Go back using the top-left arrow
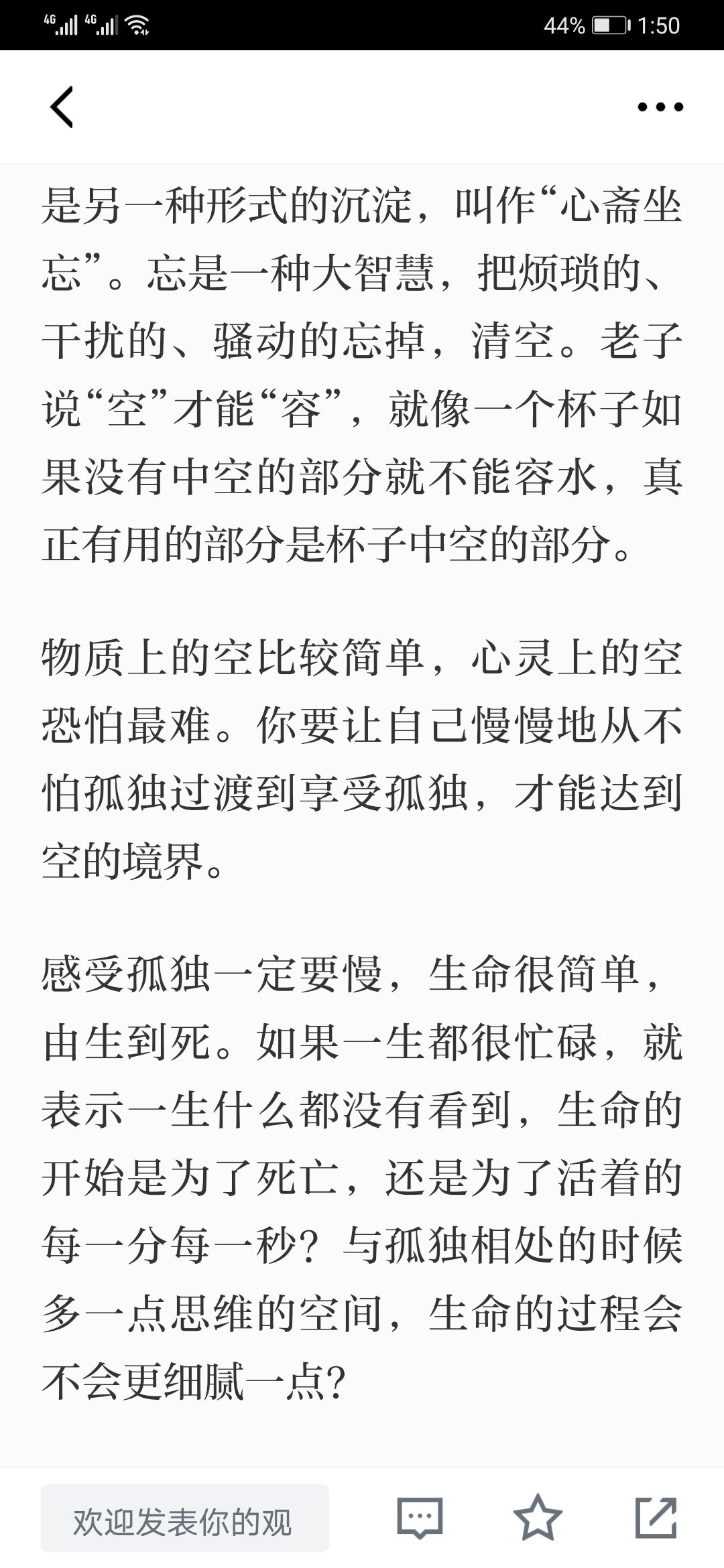Screen dimensions: 724x1568 pos(62,107)
